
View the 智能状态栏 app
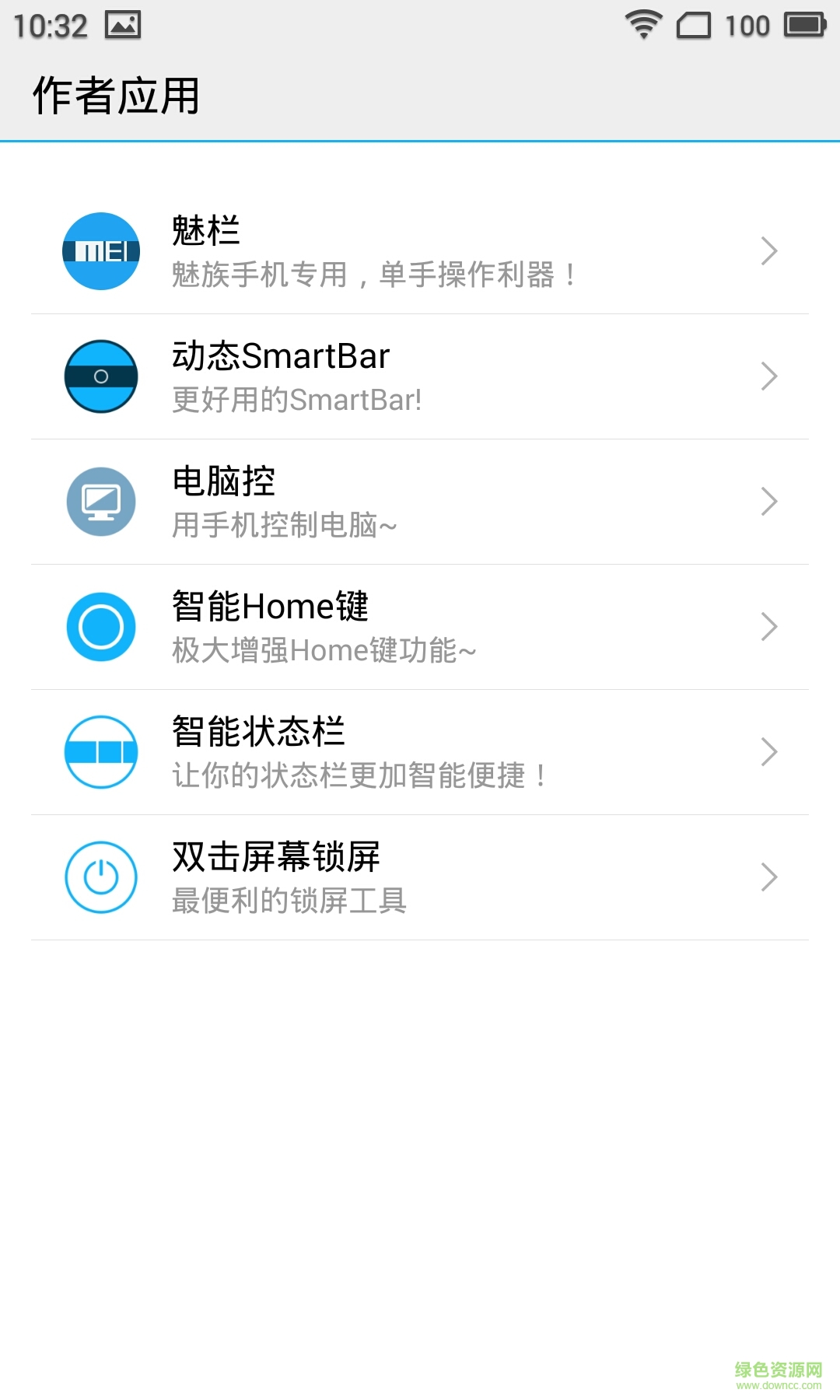pyautogui.click(x=420, y=752)
